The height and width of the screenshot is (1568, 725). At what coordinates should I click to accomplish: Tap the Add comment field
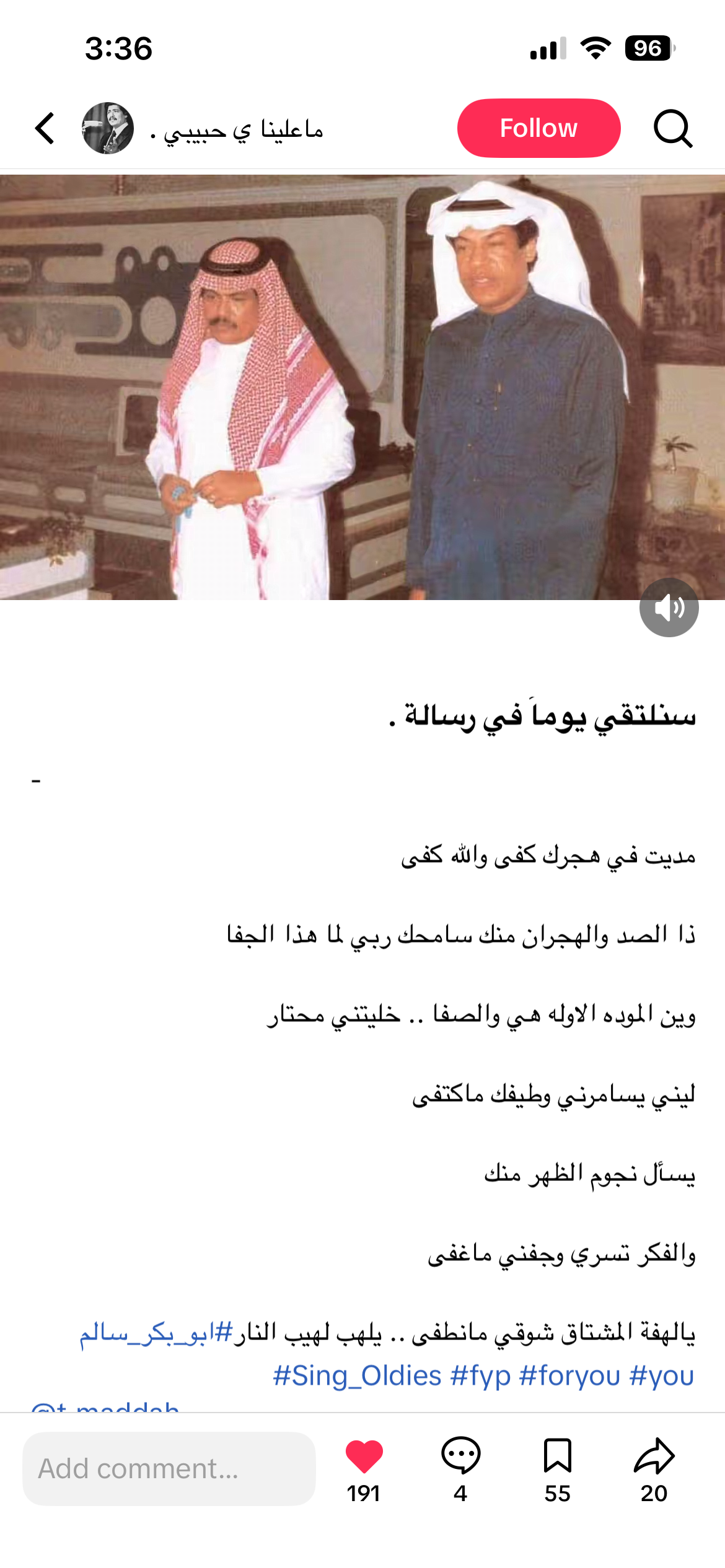click(x=169, y=1468)
